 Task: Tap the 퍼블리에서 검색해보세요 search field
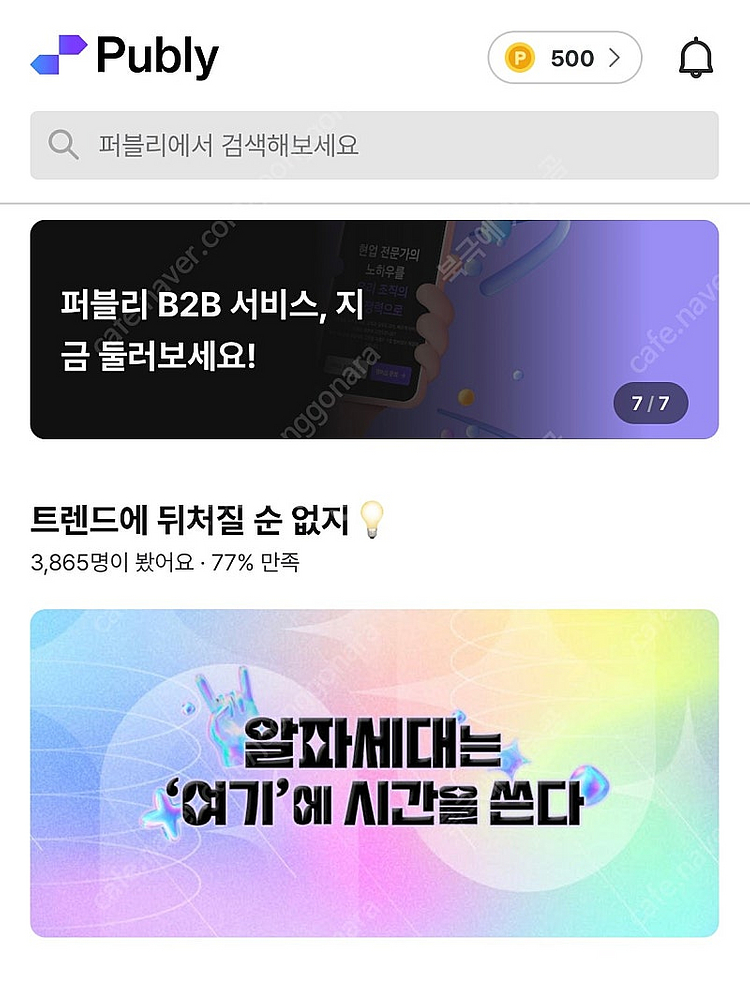click(375, 144)
